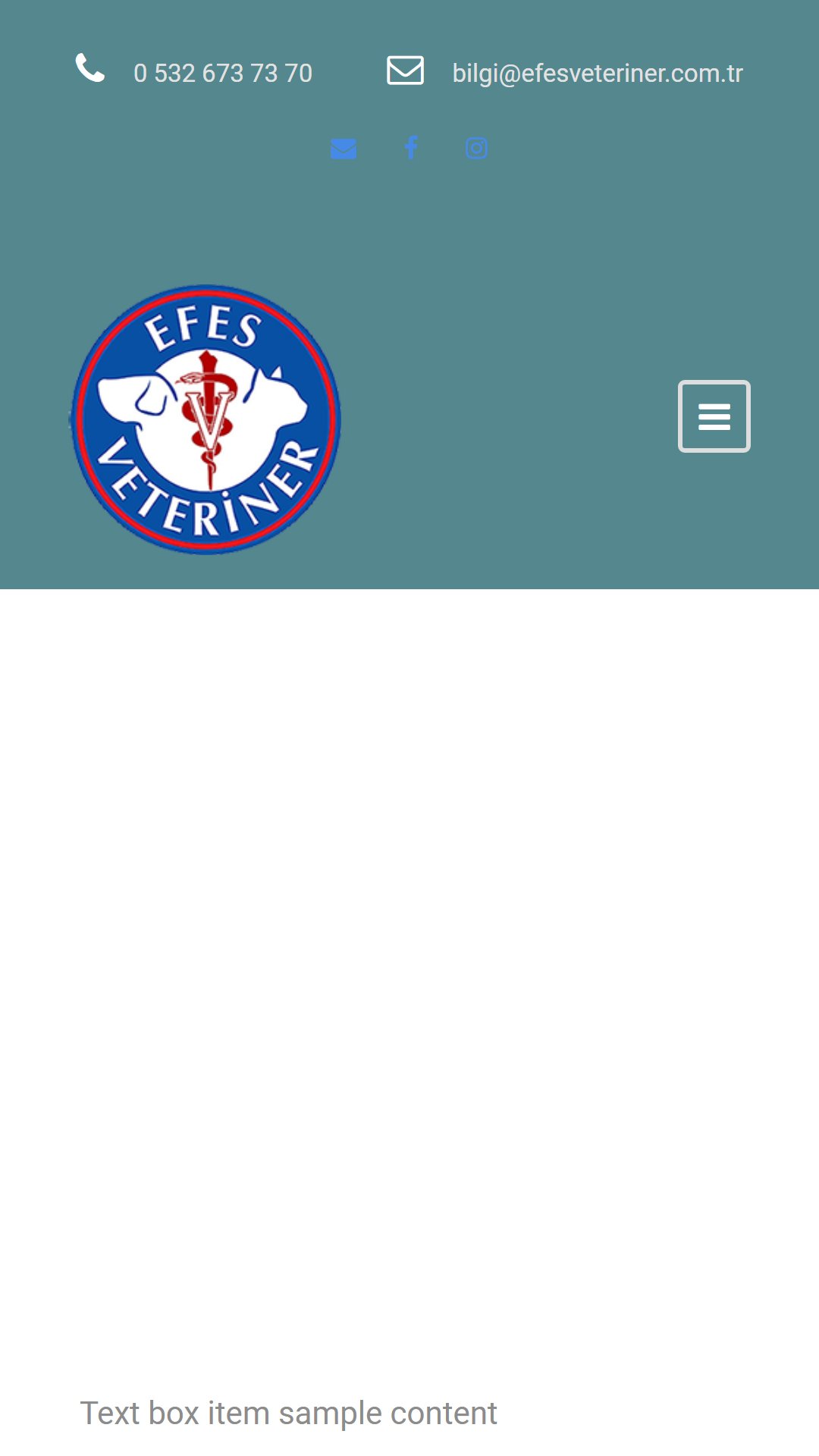Tap the blue envelope social icon
819x1456 pixels.
[344, 148]
